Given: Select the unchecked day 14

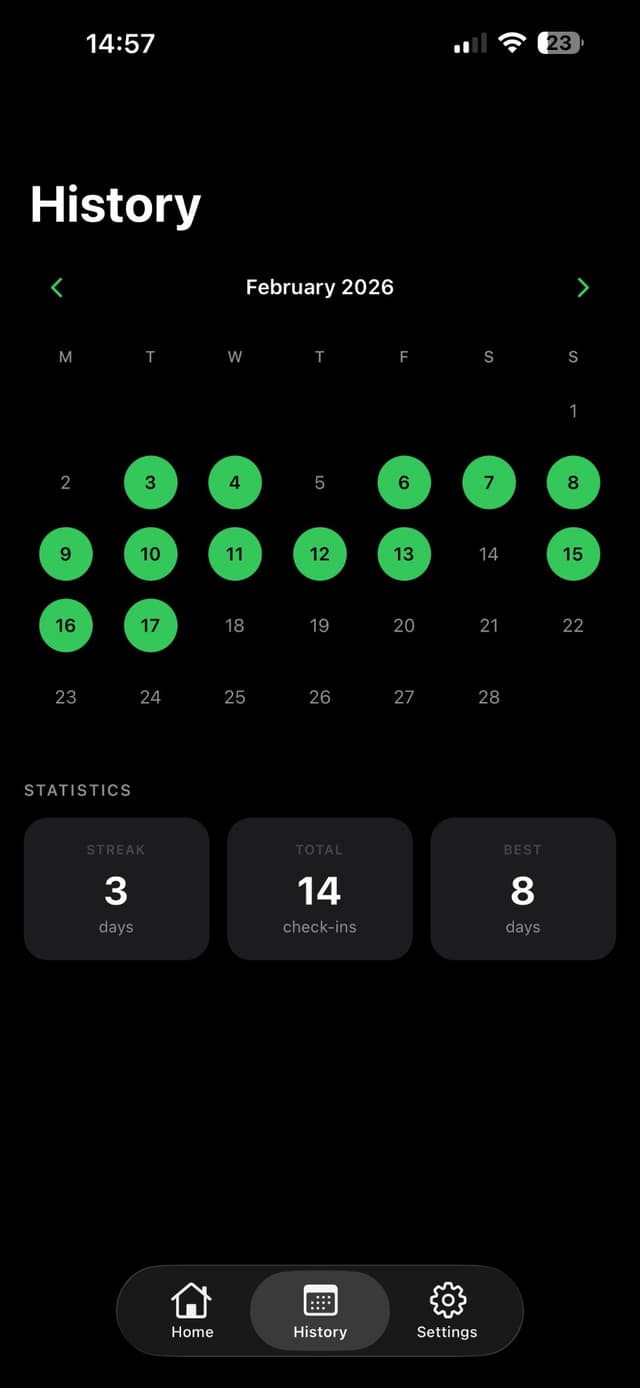Looking at the screenshot, I should 488,554.
